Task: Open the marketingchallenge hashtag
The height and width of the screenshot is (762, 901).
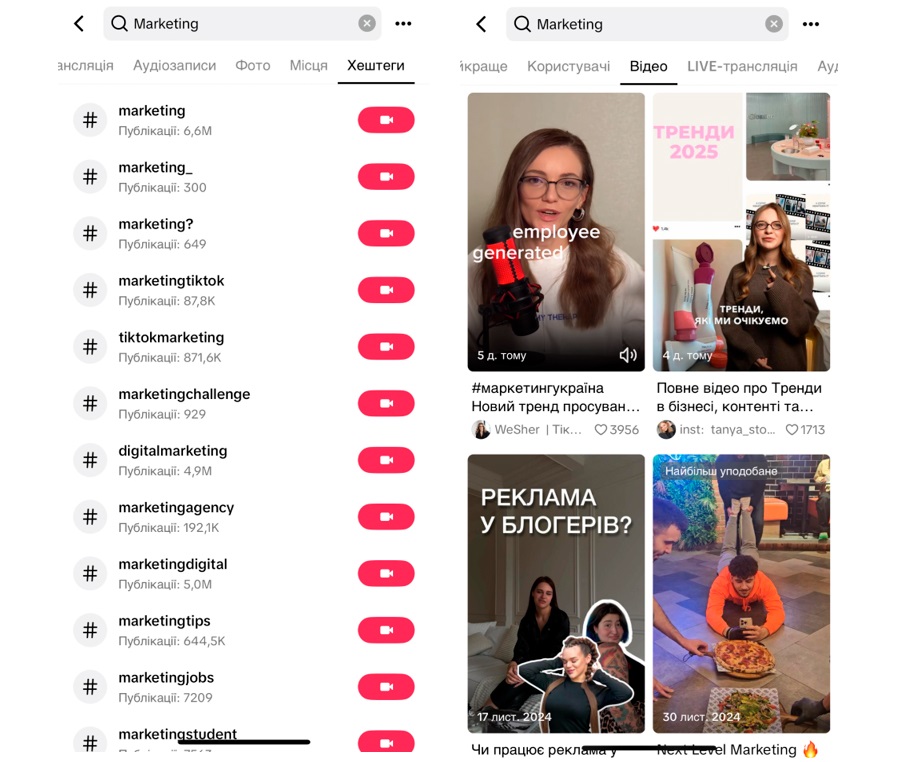Action: point(184,403)
